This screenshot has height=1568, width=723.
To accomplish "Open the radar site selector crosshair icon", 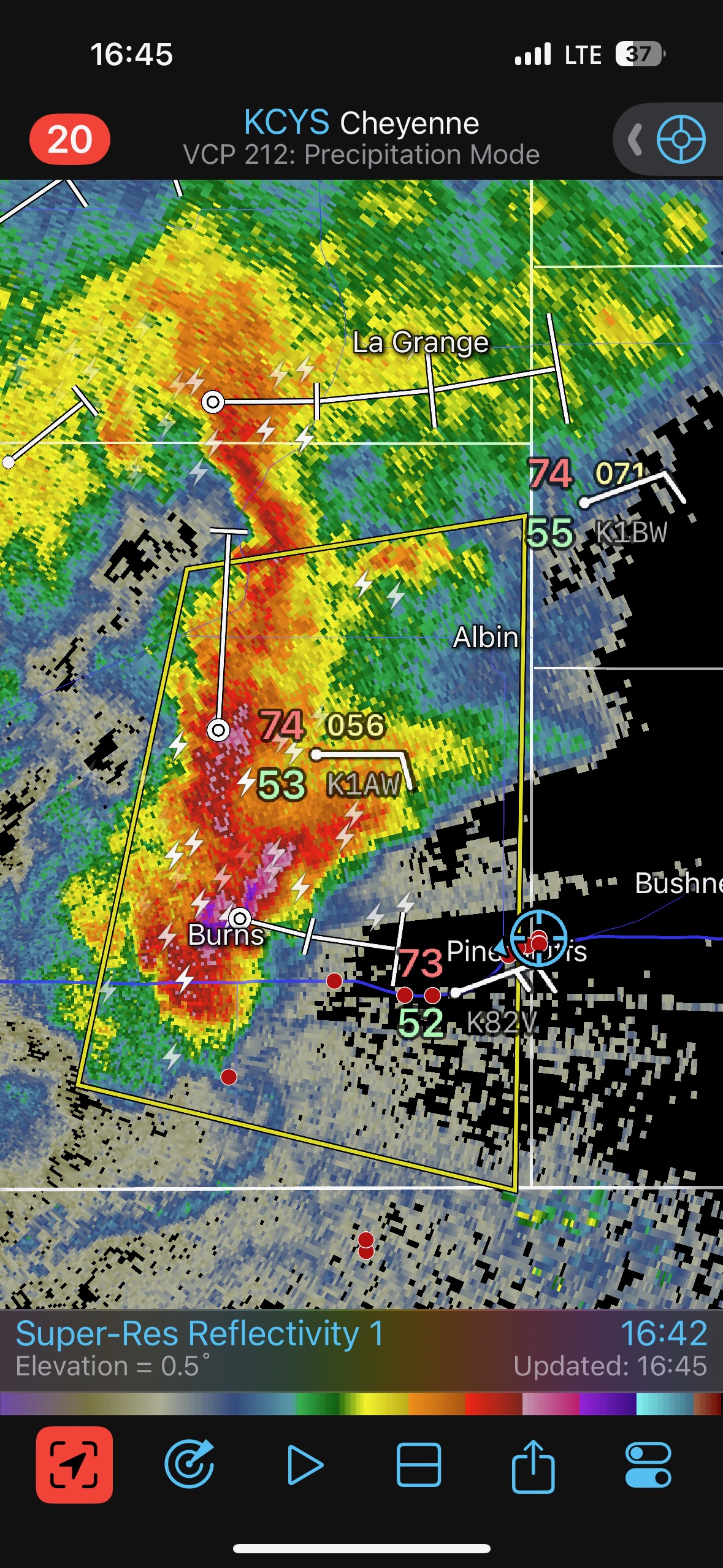I will [681, 139].
